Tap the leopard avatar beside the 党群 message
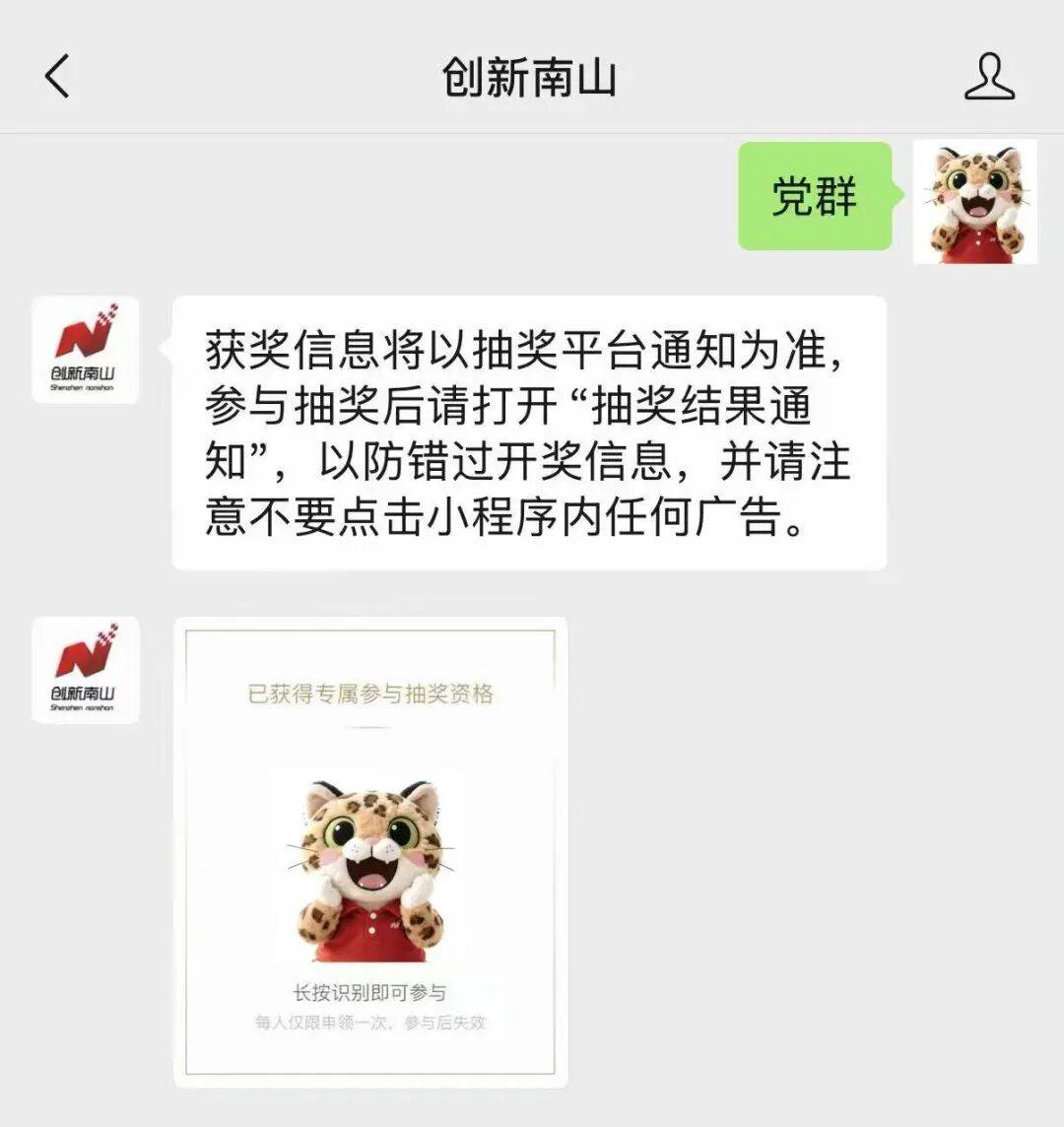The image size is (1064, 1127). [974, 202]
